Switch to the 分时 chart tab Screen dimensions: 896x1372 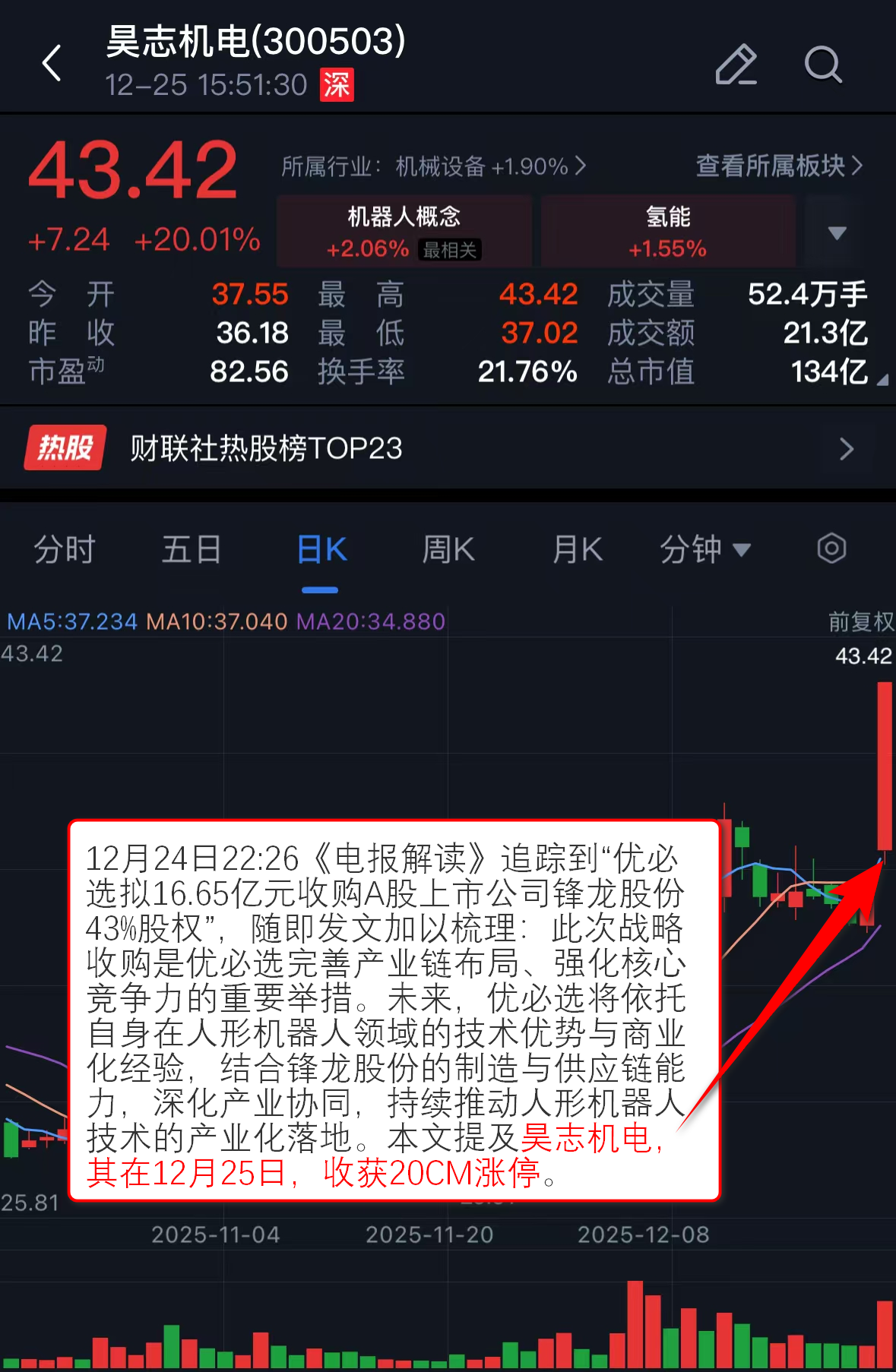click(x=65, y=549)
